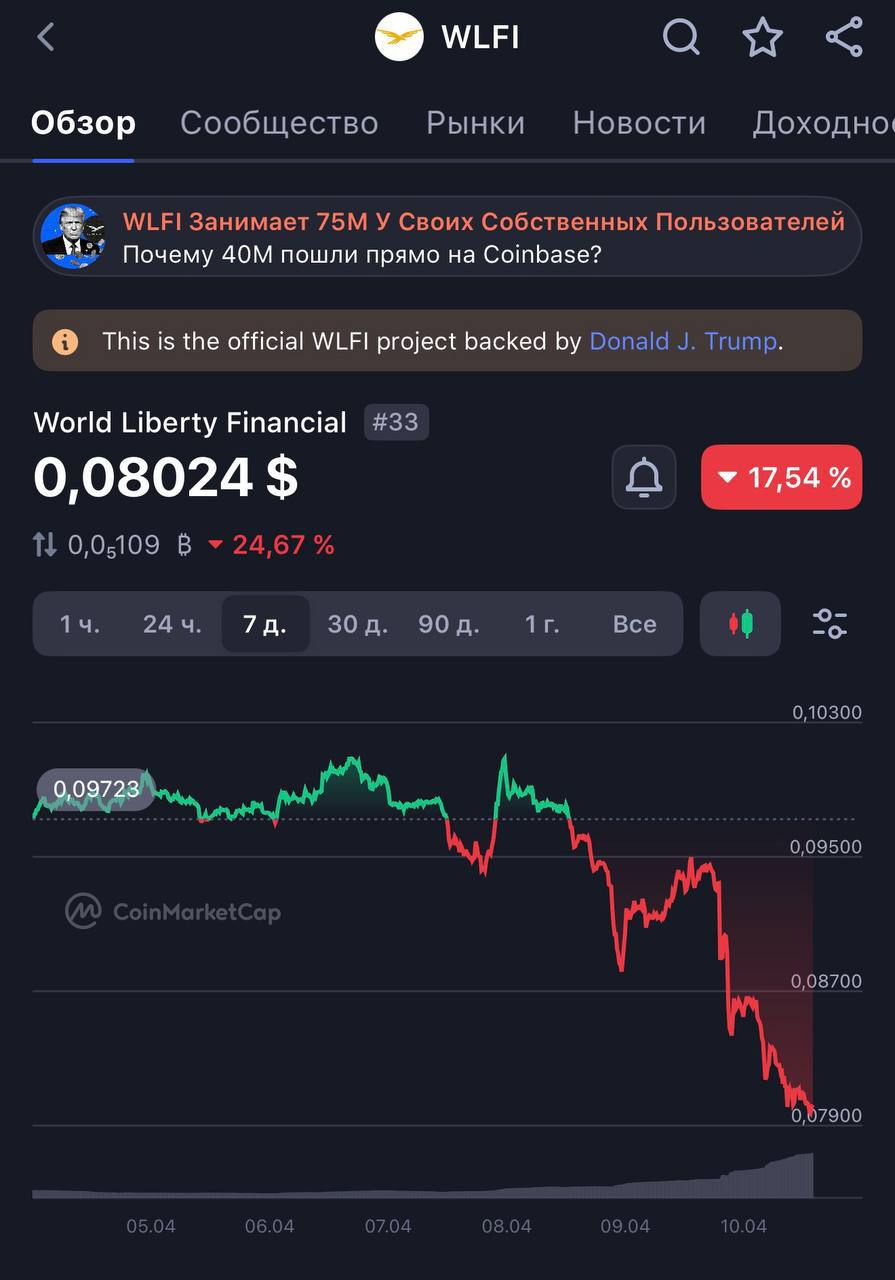Switch to the Новости tab
895x1280 pixels.
639,123
